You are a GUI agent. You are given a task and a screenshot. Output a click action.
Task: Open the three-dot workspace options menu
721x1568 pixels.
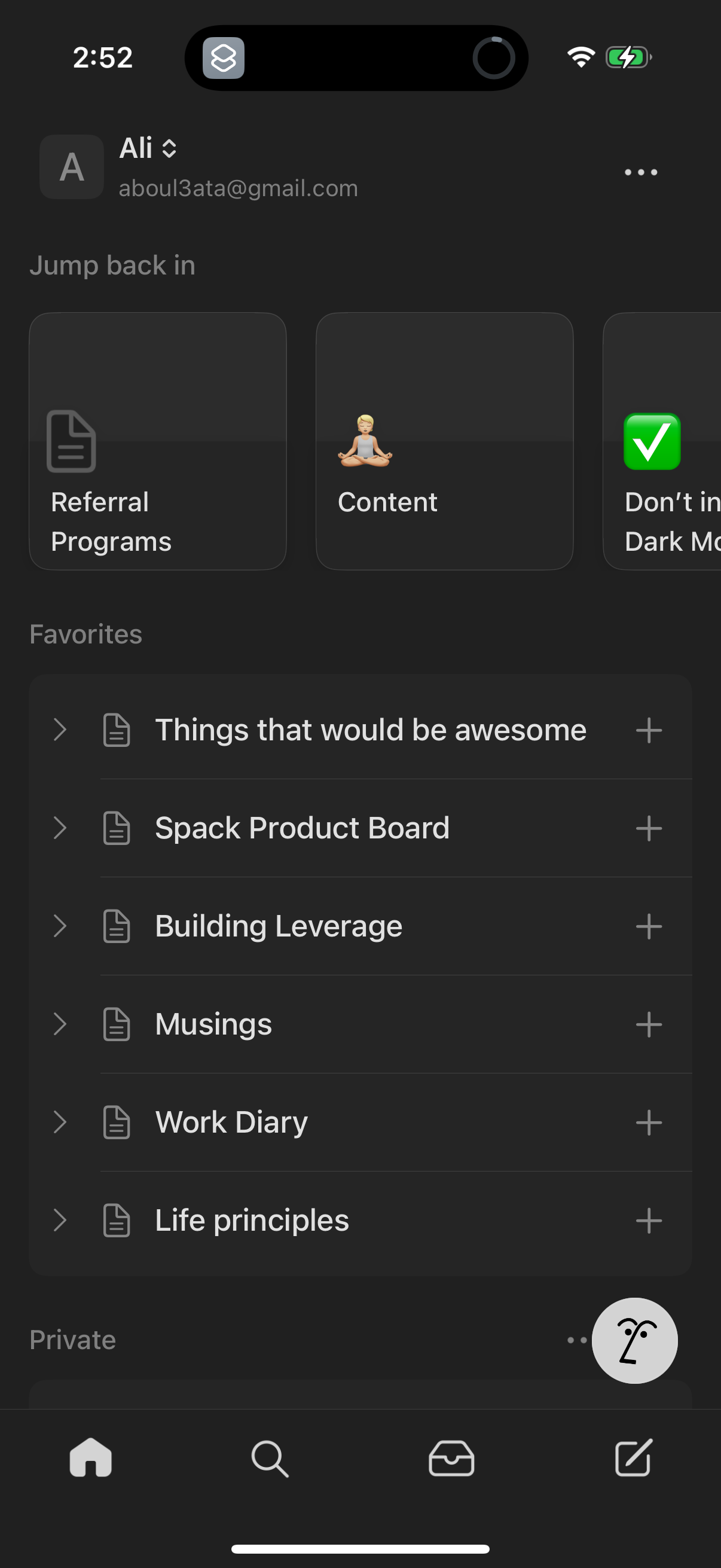point(640,172)
